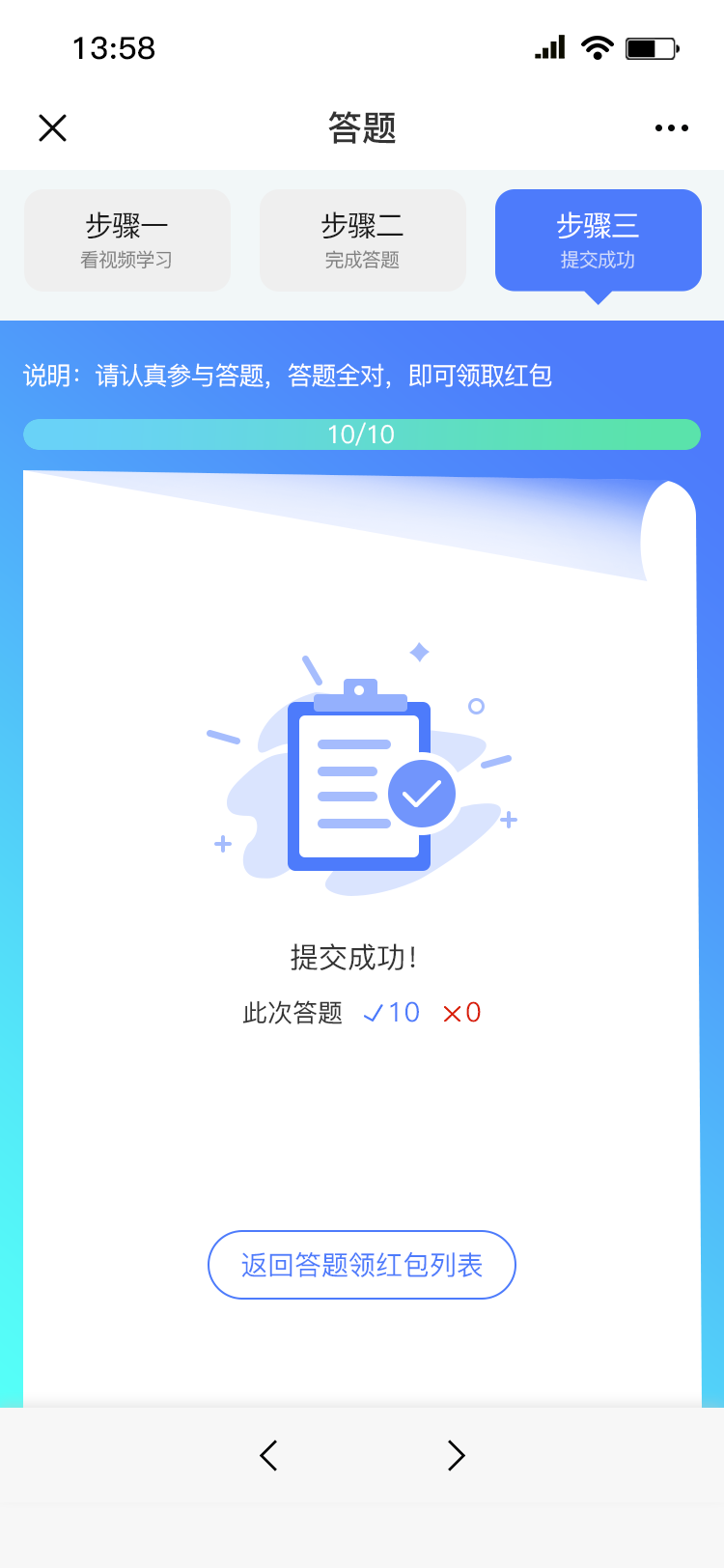
Task: Switch to 步骤二 完成答题
Action: click(363, 240)
